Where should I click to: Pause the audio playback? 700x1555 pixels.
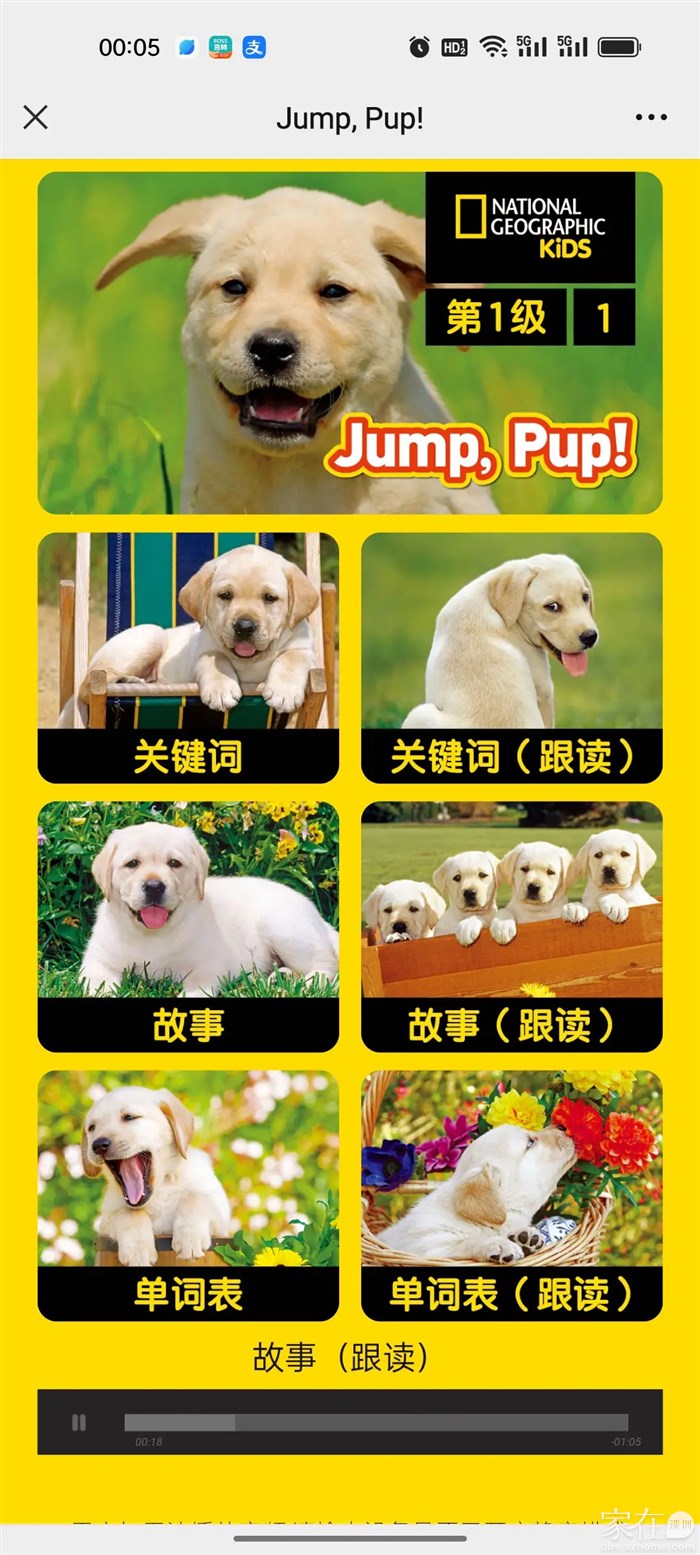pyautogui.click(x=79, y=1422)
